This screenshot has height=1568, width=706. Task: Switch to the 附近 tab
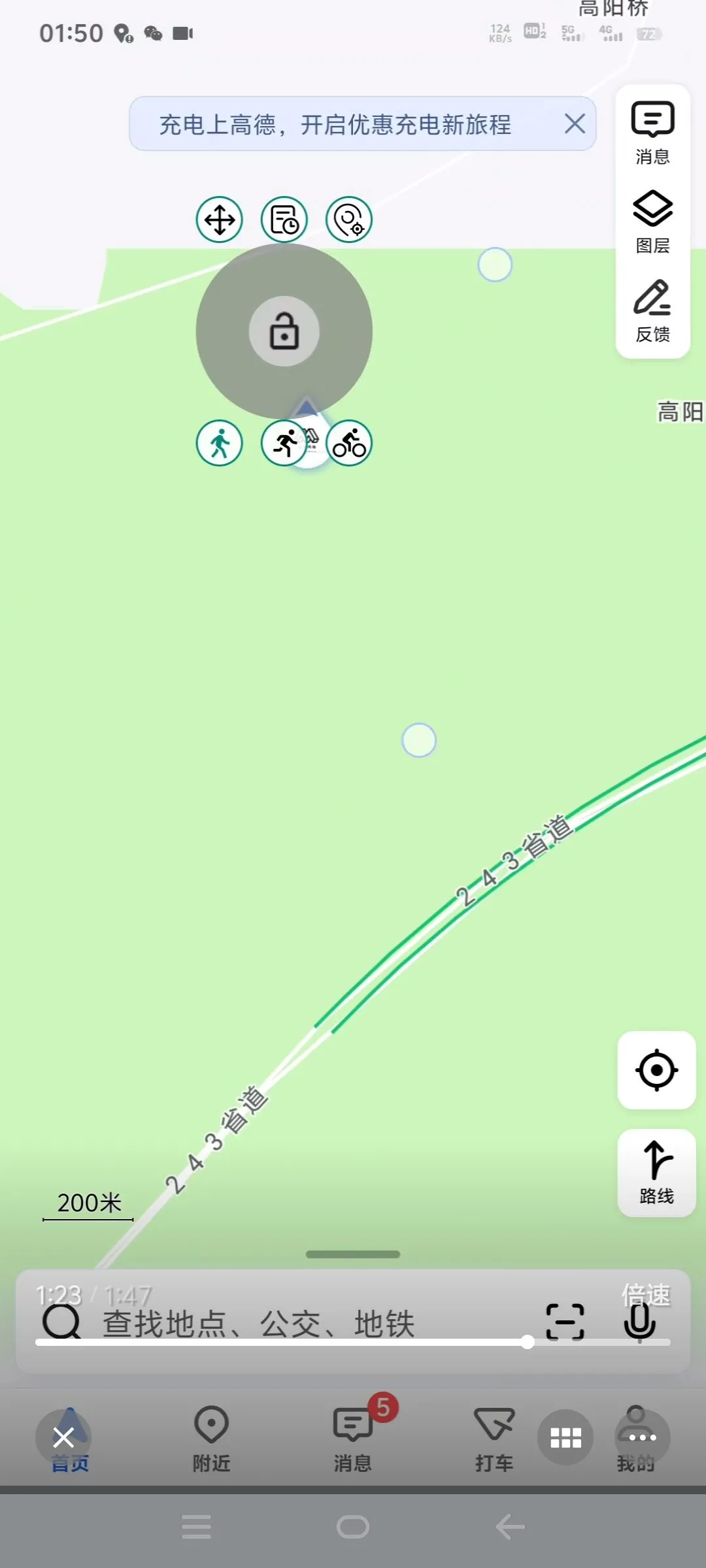point(212,1437)
